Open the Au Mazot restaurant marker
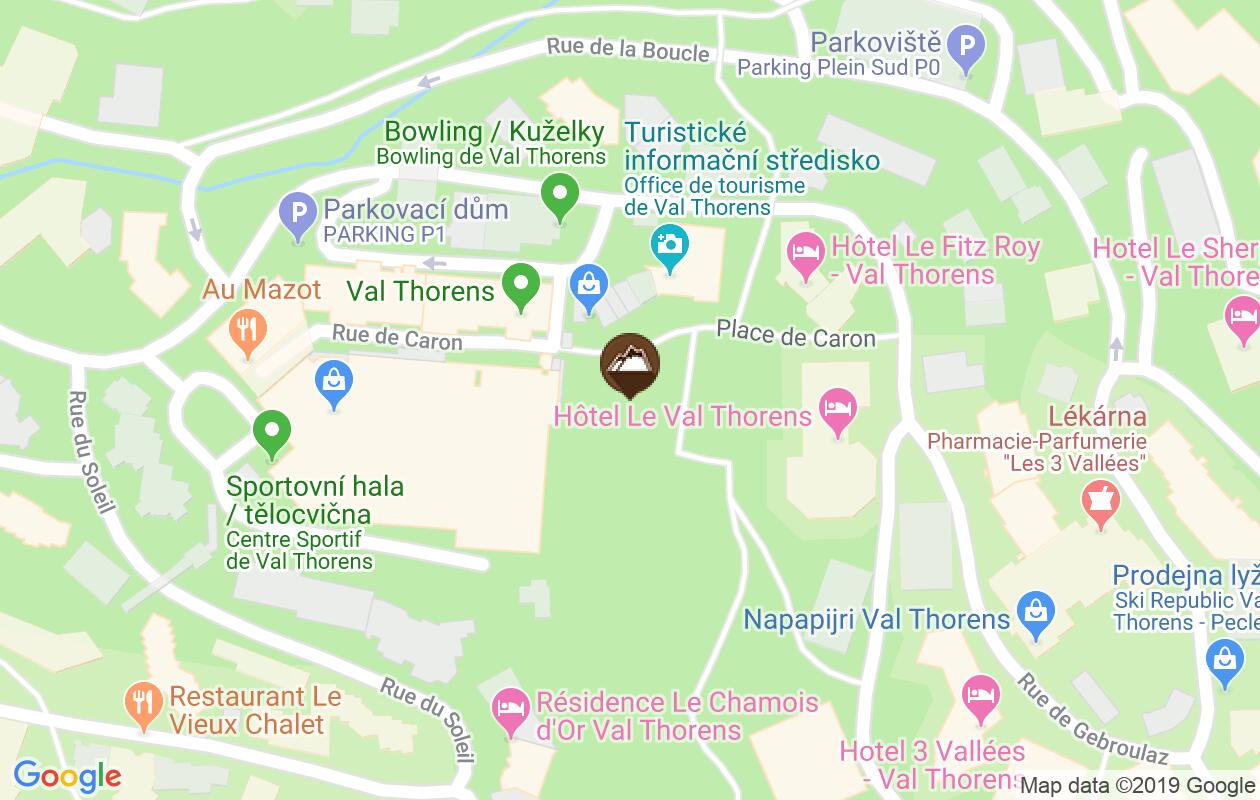Screen dimensions: 1260x800 pyautogui.click(x=246, y=328)
